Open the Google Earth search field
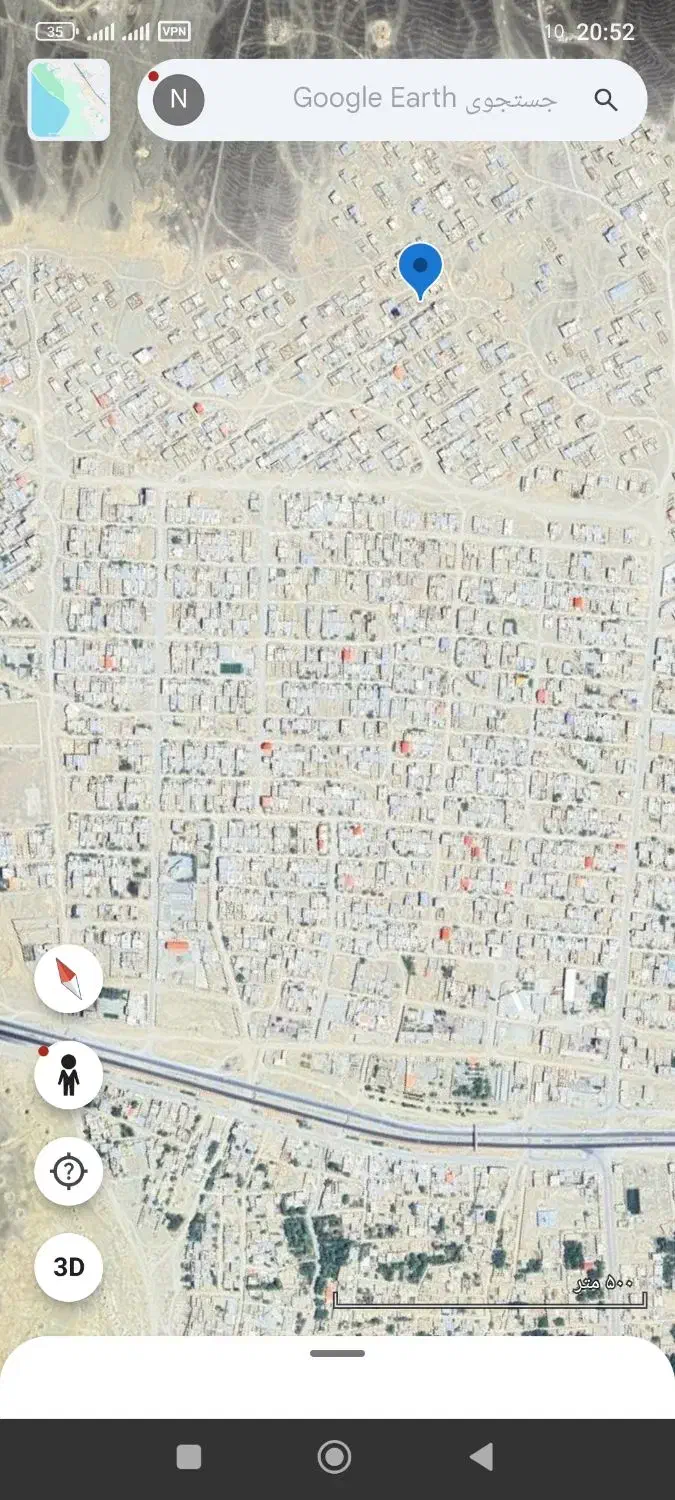This screenshot has width=675, height=1500. point(420,99)
